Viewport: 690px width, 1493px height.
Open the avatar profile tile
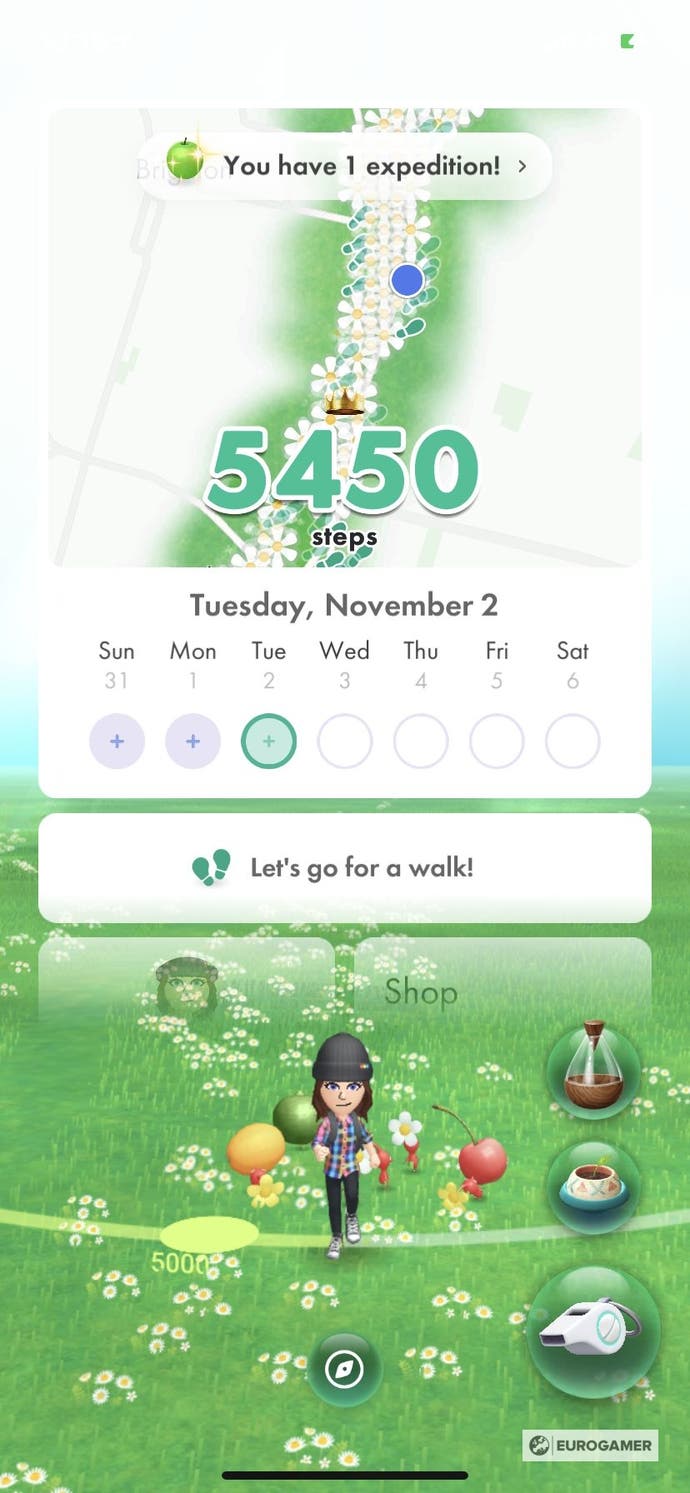click(x=187, y=983)
